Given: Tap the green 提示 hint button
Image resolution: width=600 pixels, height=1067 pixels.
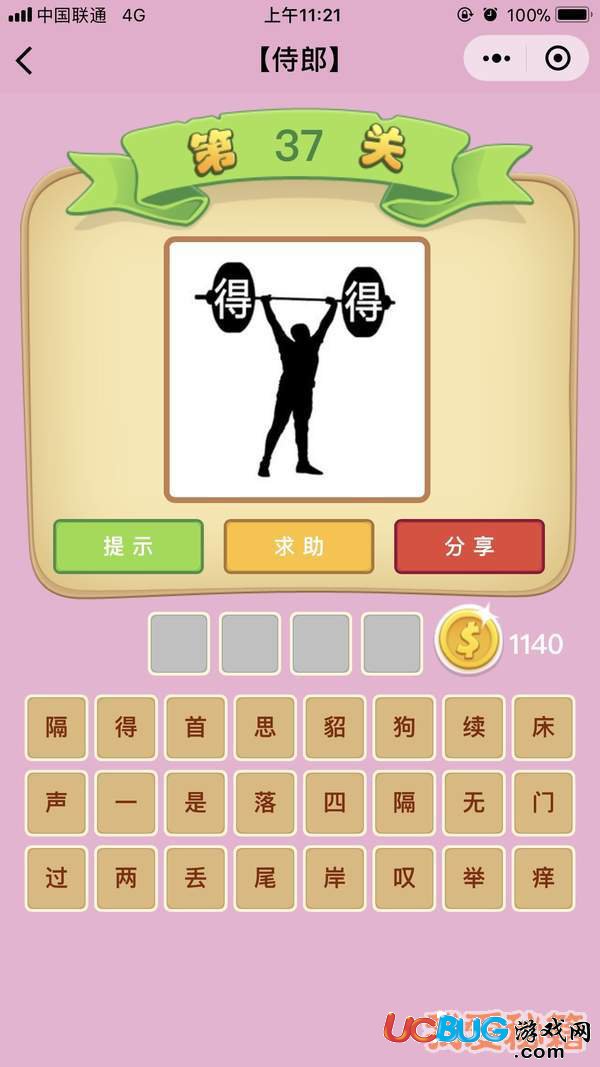Looking at the screenshot, I should (128, 547).
